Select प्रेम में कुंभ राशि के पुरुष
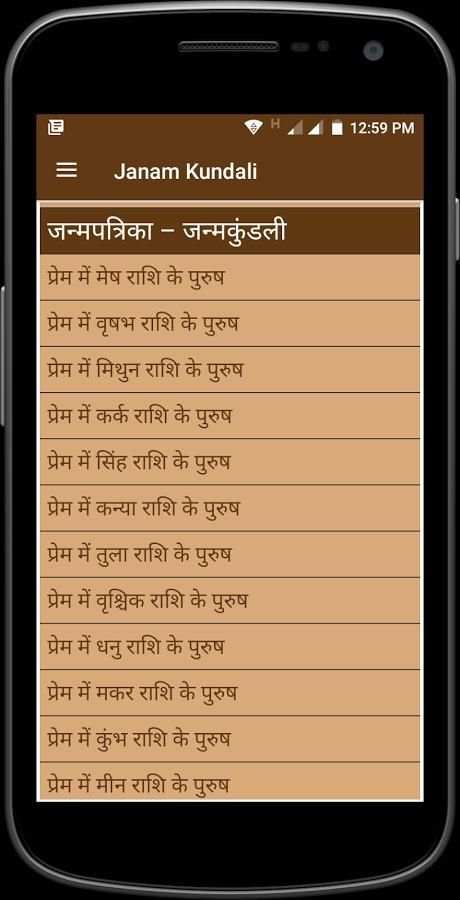Screen dimensions: 460x900 [230, 739]
